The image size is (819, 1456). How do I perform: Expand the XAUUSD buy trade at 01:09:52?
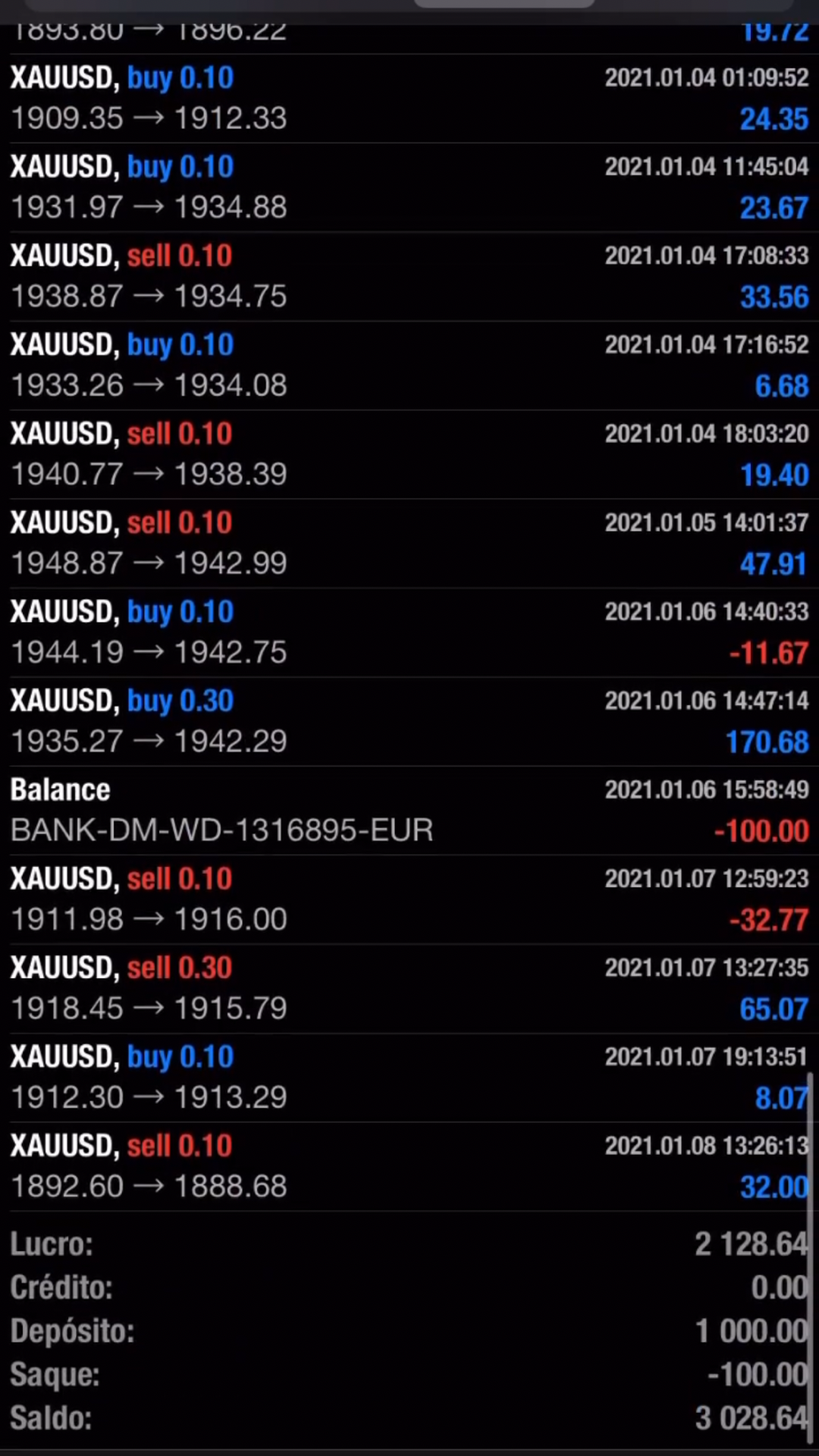coord(409,99)
